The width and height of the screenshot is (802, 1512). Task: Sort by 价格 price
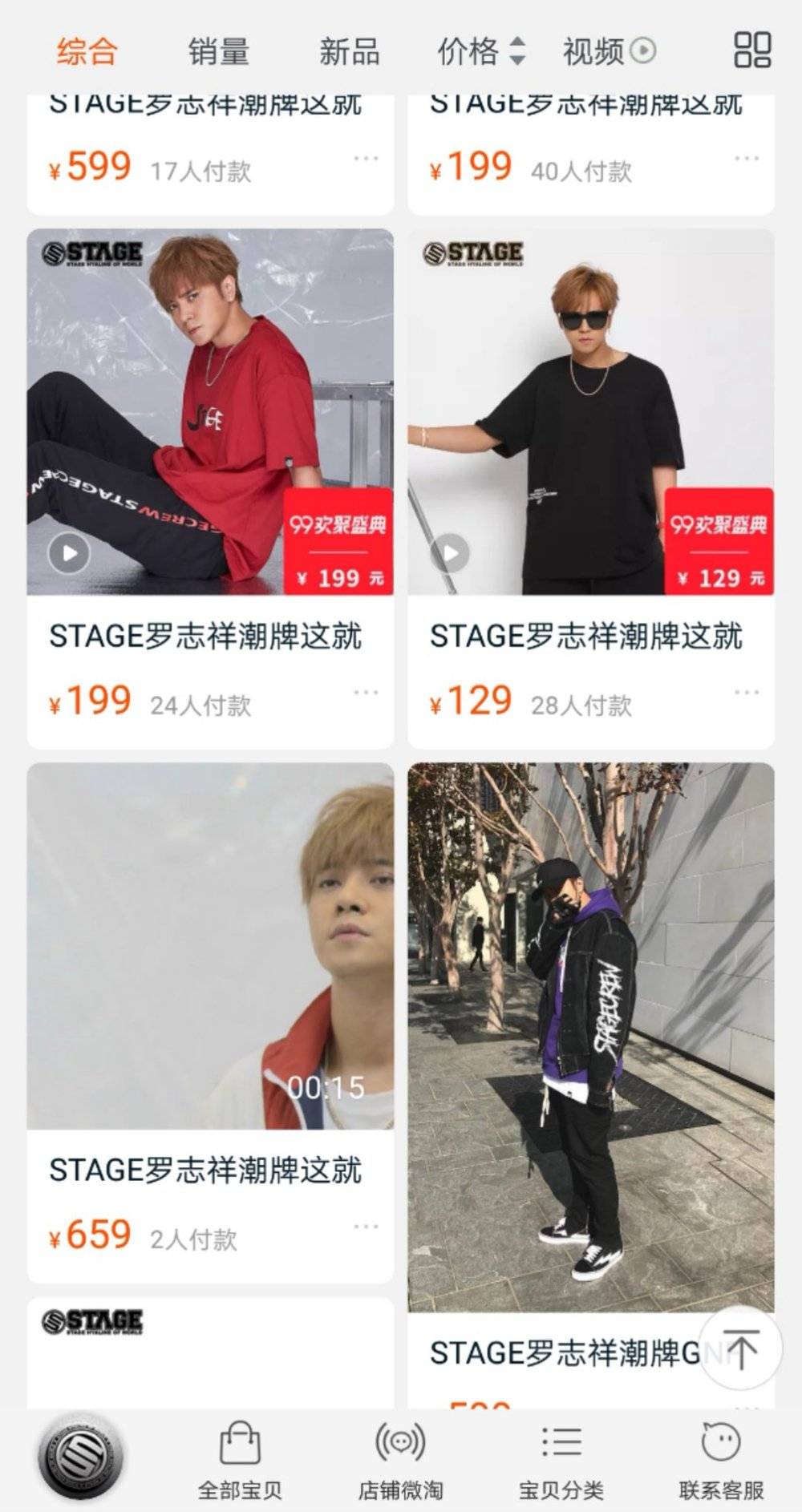click(480, 51)
